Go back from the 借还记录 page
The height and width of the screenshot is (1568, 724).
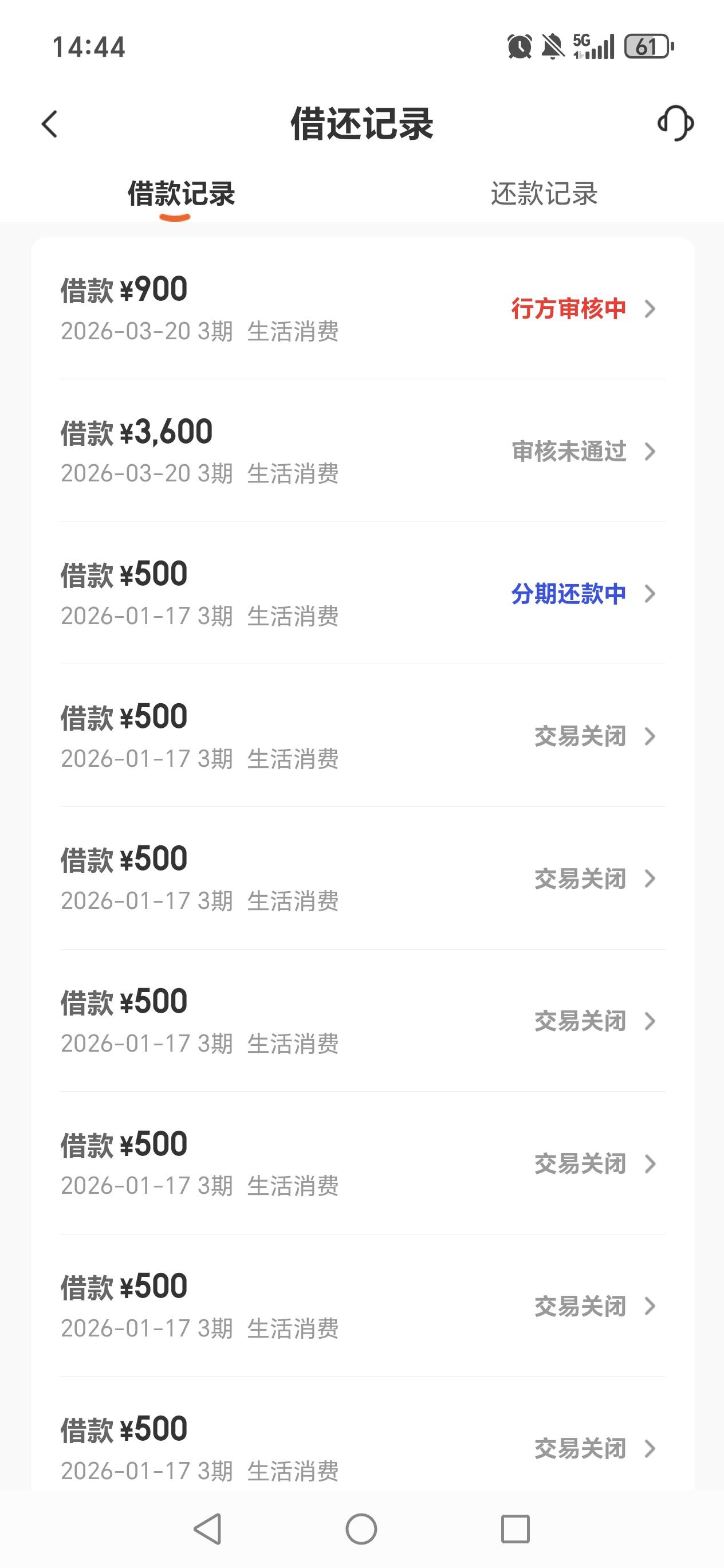50,124
